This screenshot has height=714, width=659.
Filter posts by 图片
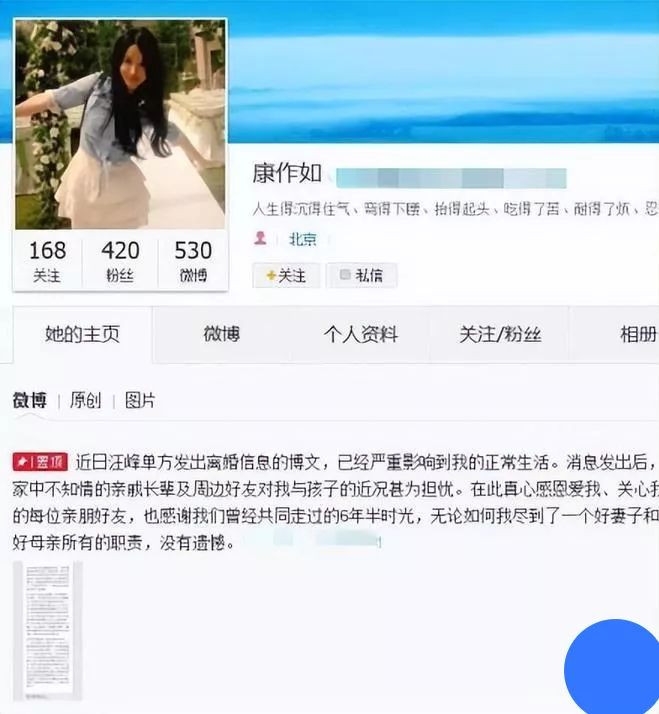pyautogui.click(x=140, y=400)
